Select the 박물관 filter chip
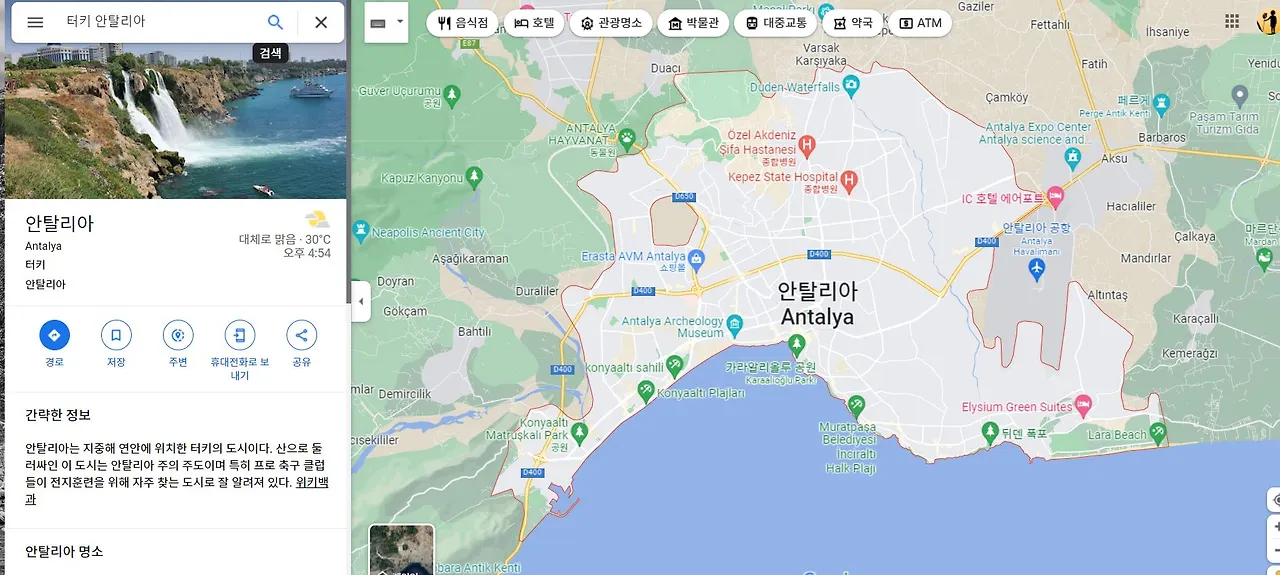The height and width of the screenshot is (575, 1280). coord(693,23)
